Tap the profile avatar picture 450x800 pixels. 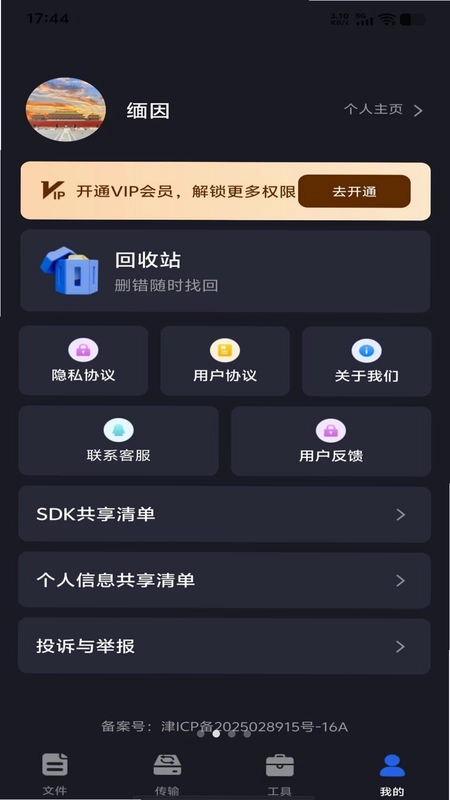click(x=66, y=110)
